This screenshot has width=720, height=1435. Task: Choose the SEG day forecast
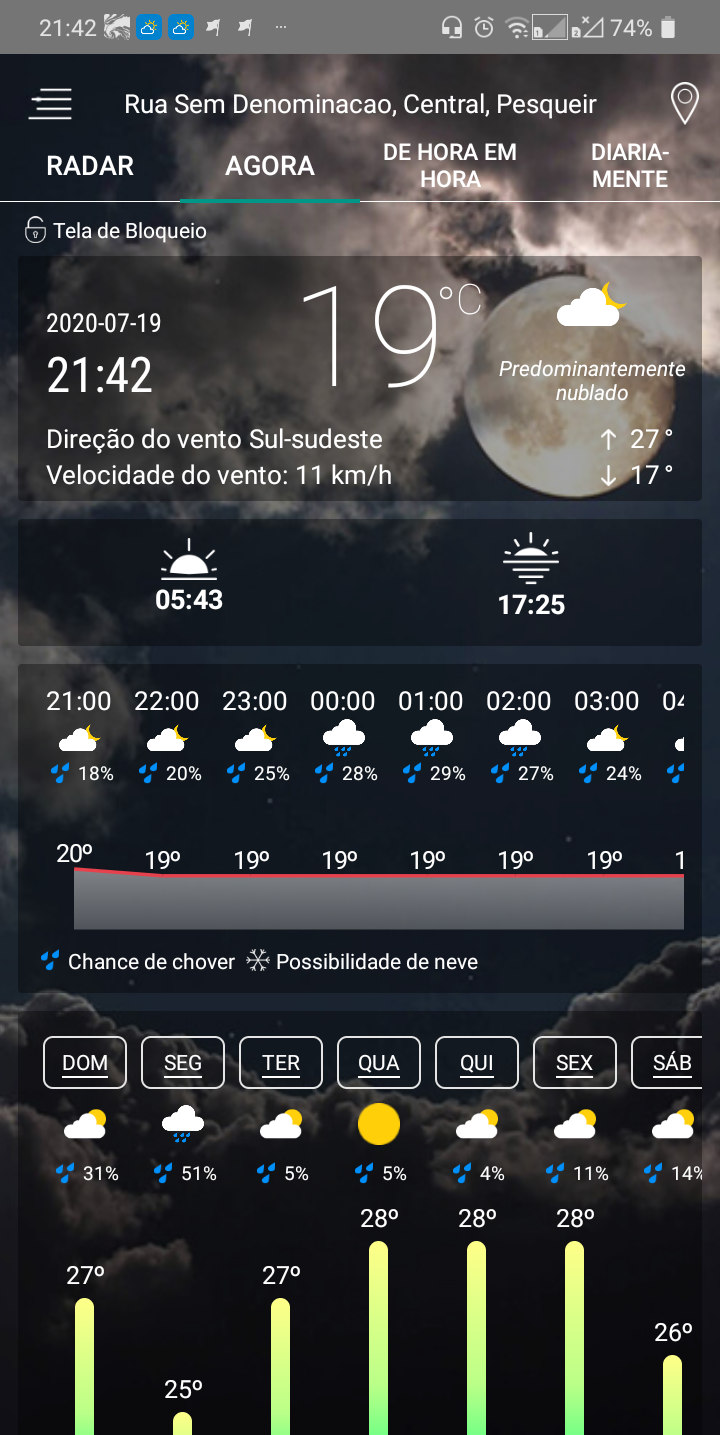pyautogui.click(x=183, y=1062)
